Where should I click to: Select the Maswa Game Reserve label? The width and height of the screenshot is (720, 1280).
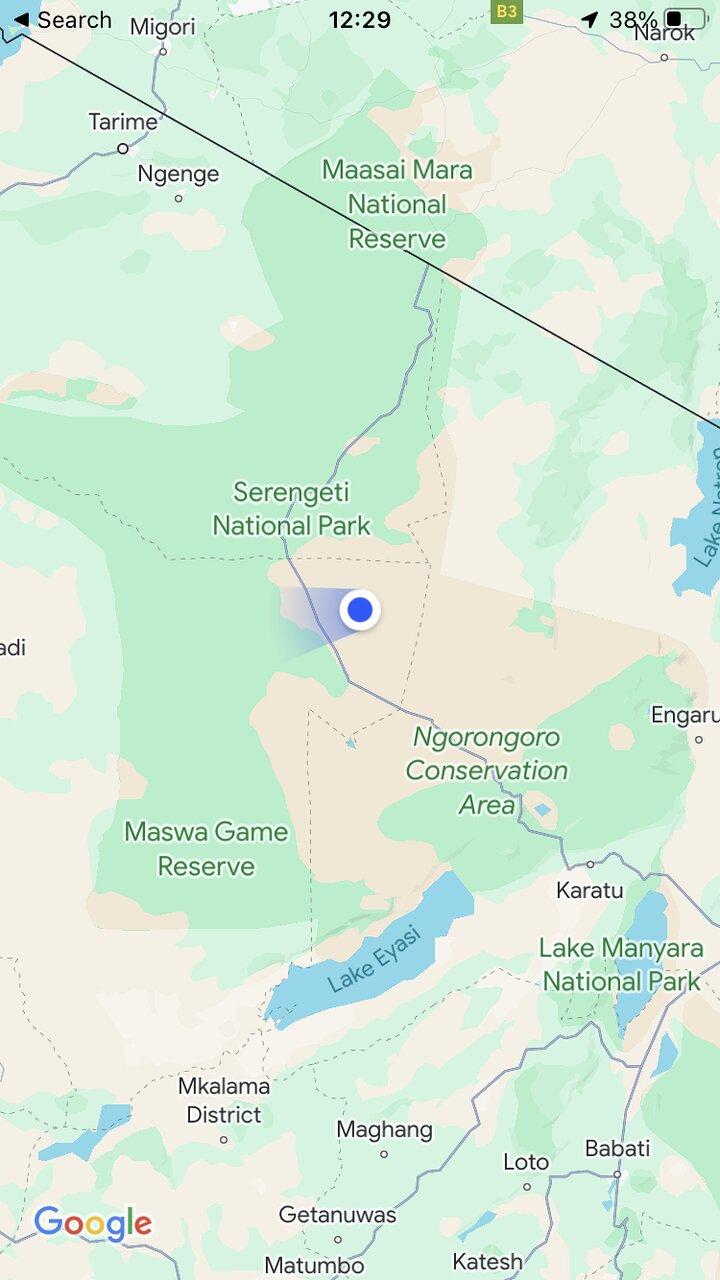click(x=206, y=849)
